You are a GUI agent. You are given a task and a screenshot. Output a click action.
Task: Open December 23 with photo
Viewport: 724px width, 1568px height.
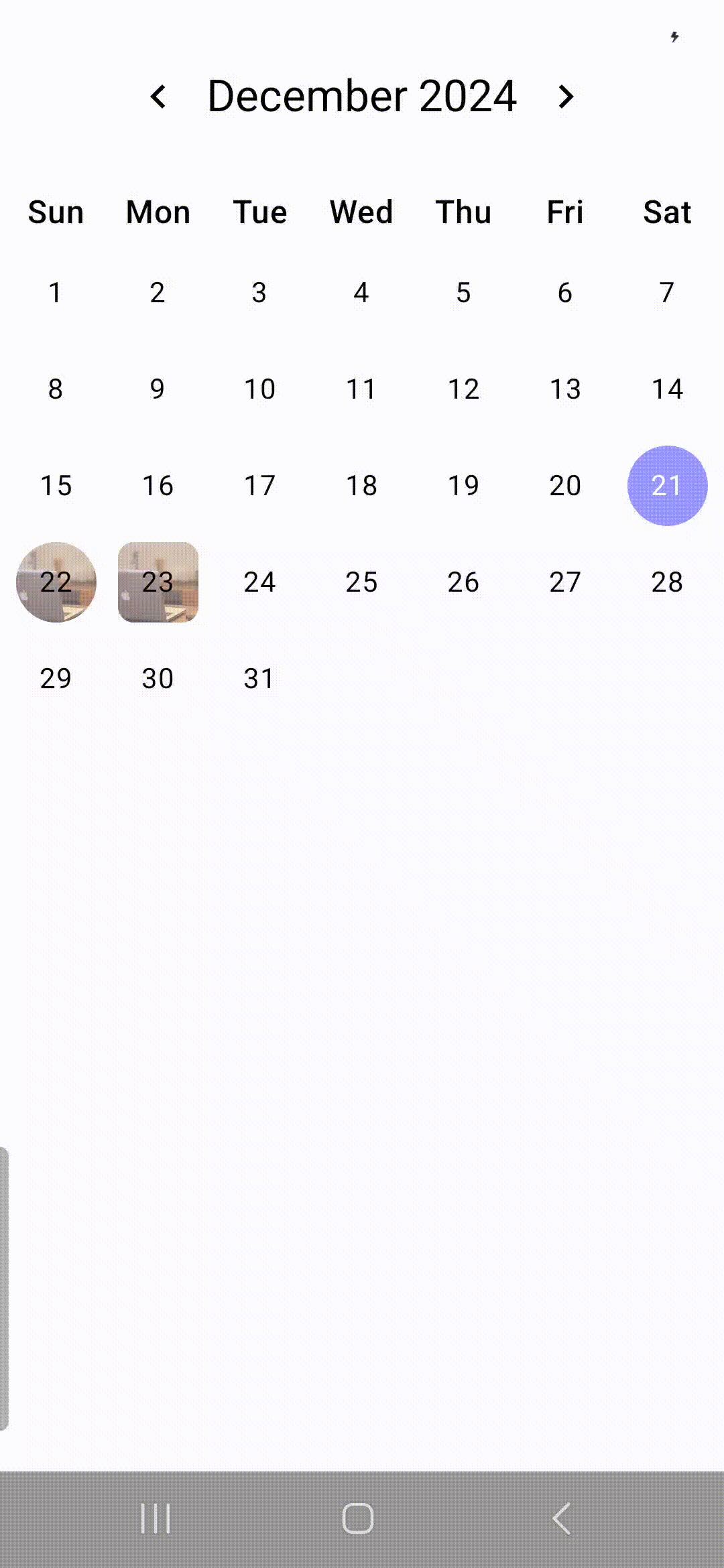click(158, 582)
